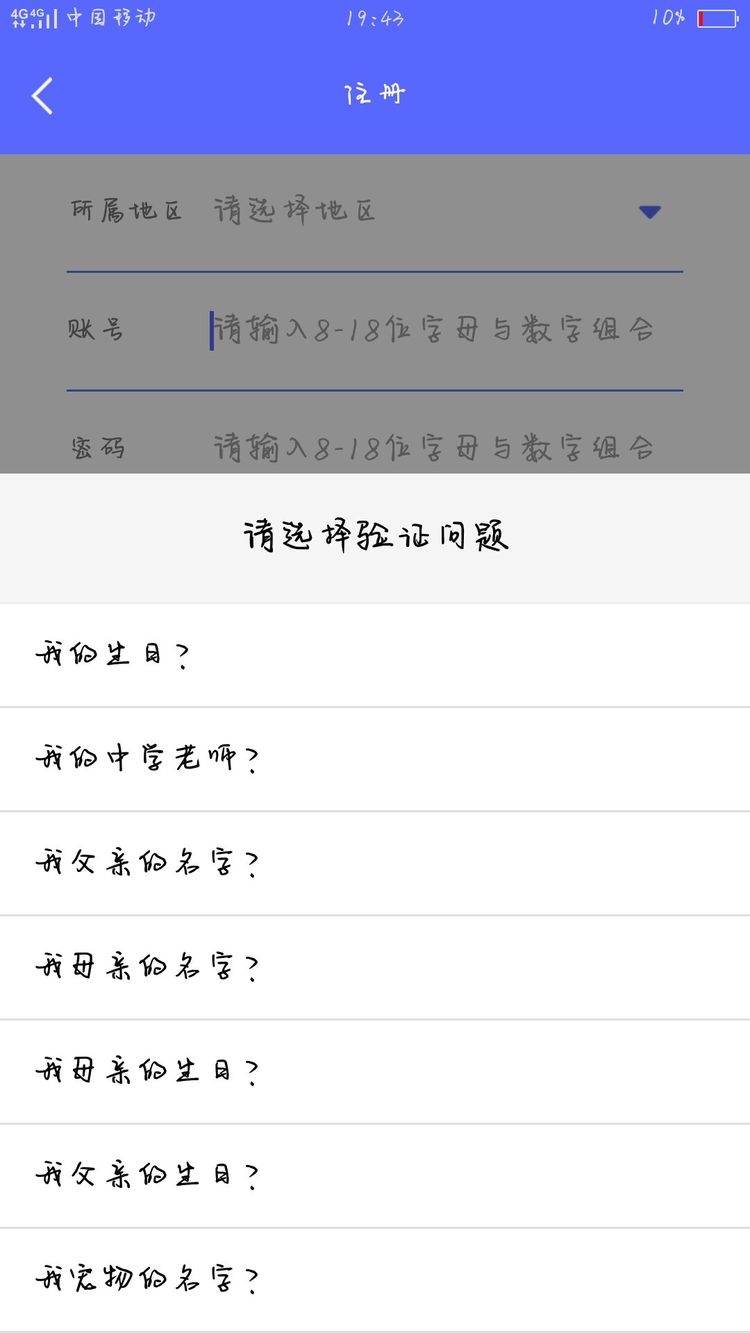Select 我宠物的名字? as the question
750x1333 pixels.
[375, 1279]
